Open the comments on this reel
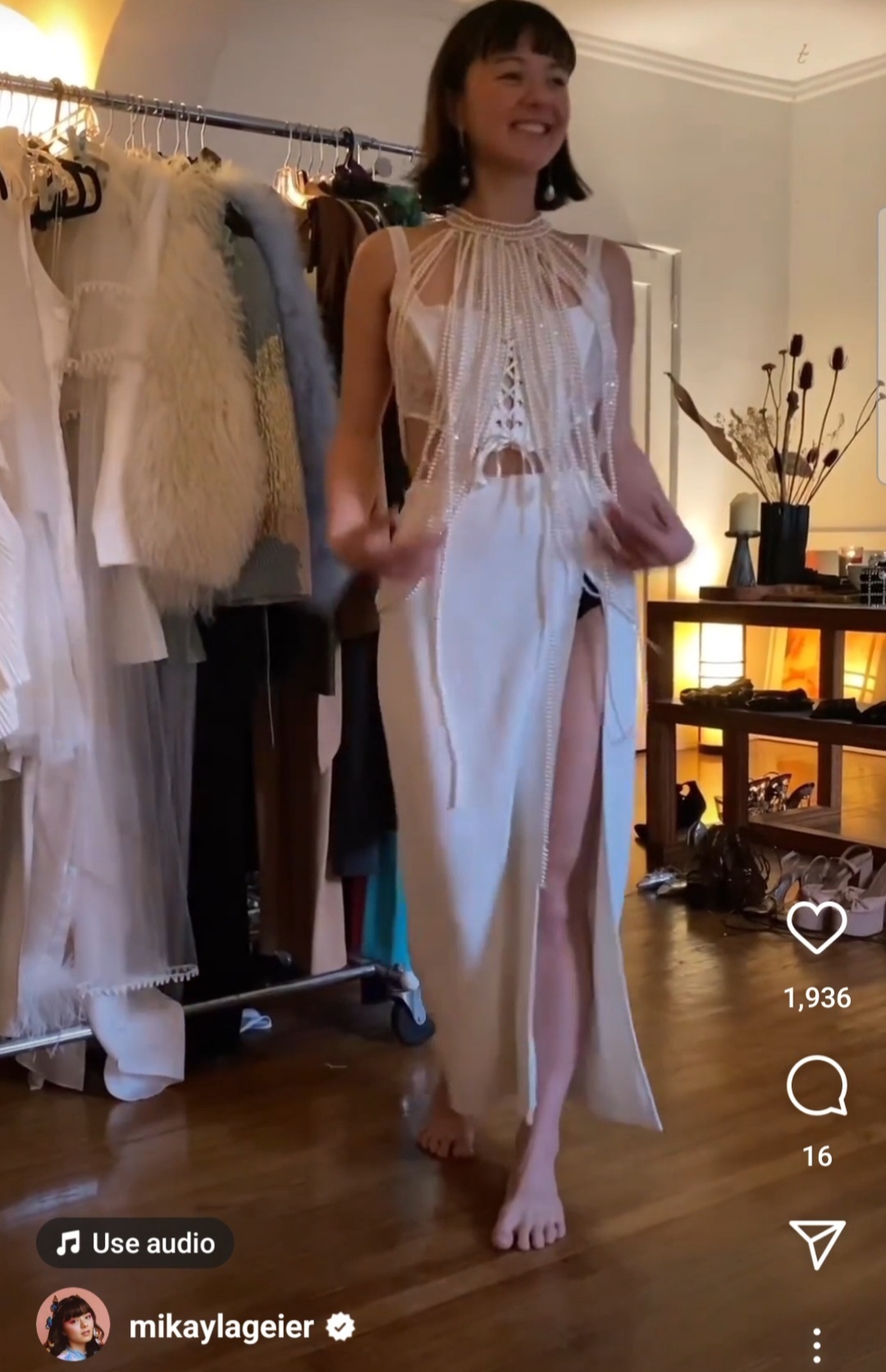886x1372 pixels. tap(816, 1086)
